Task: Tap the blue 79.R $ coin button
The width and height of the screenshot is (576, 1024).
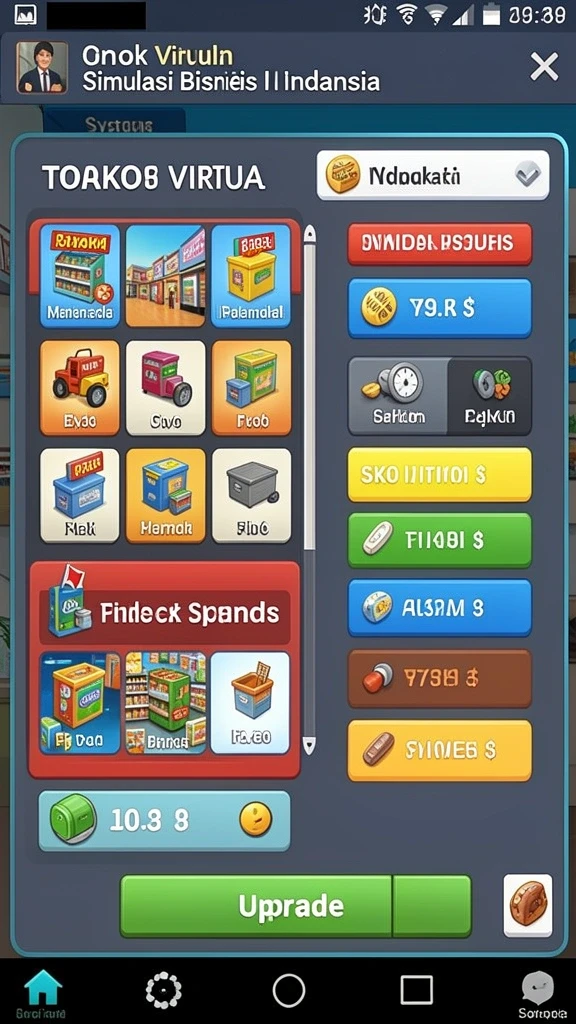Action: pos(440,308)
